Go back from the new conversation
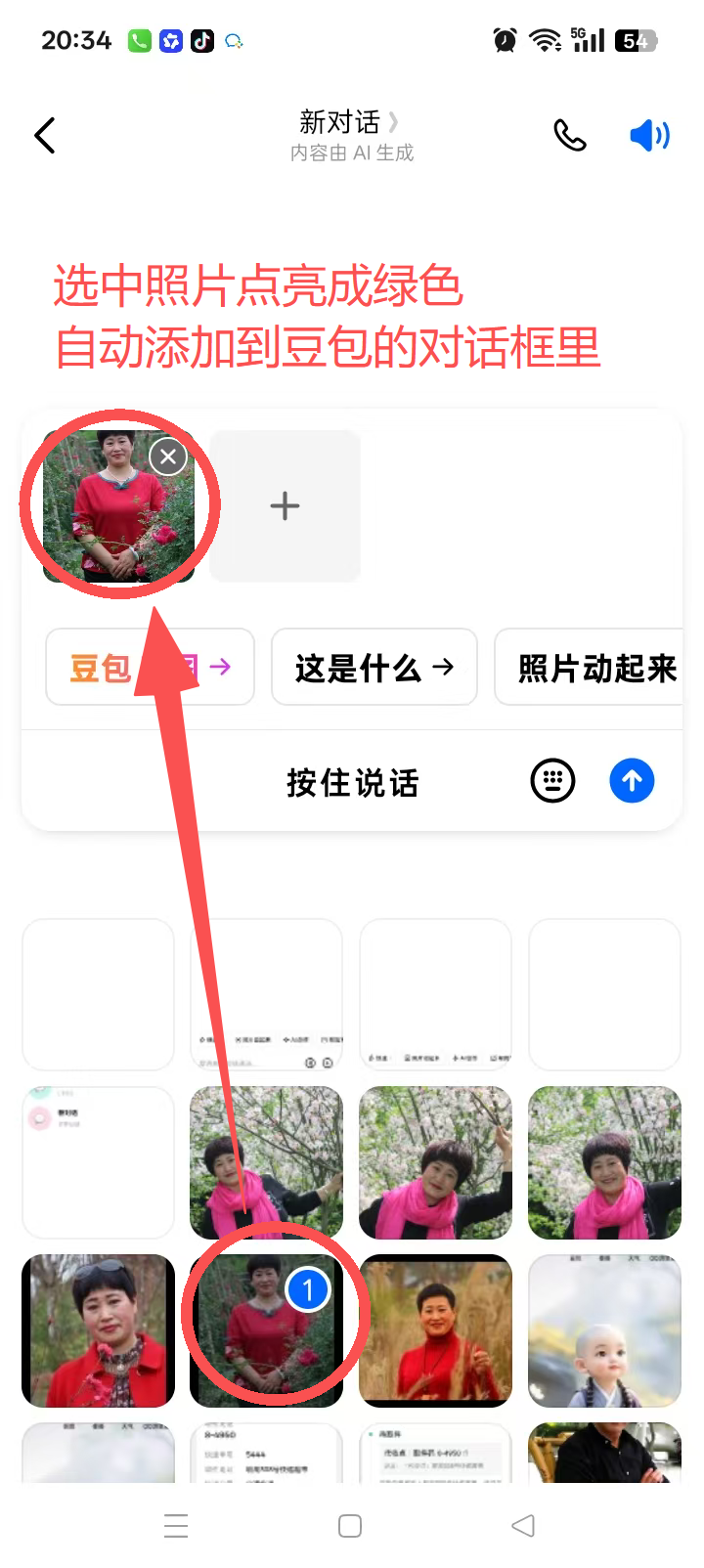Screen dimensions: 704x1568 (x=45, y=136)
